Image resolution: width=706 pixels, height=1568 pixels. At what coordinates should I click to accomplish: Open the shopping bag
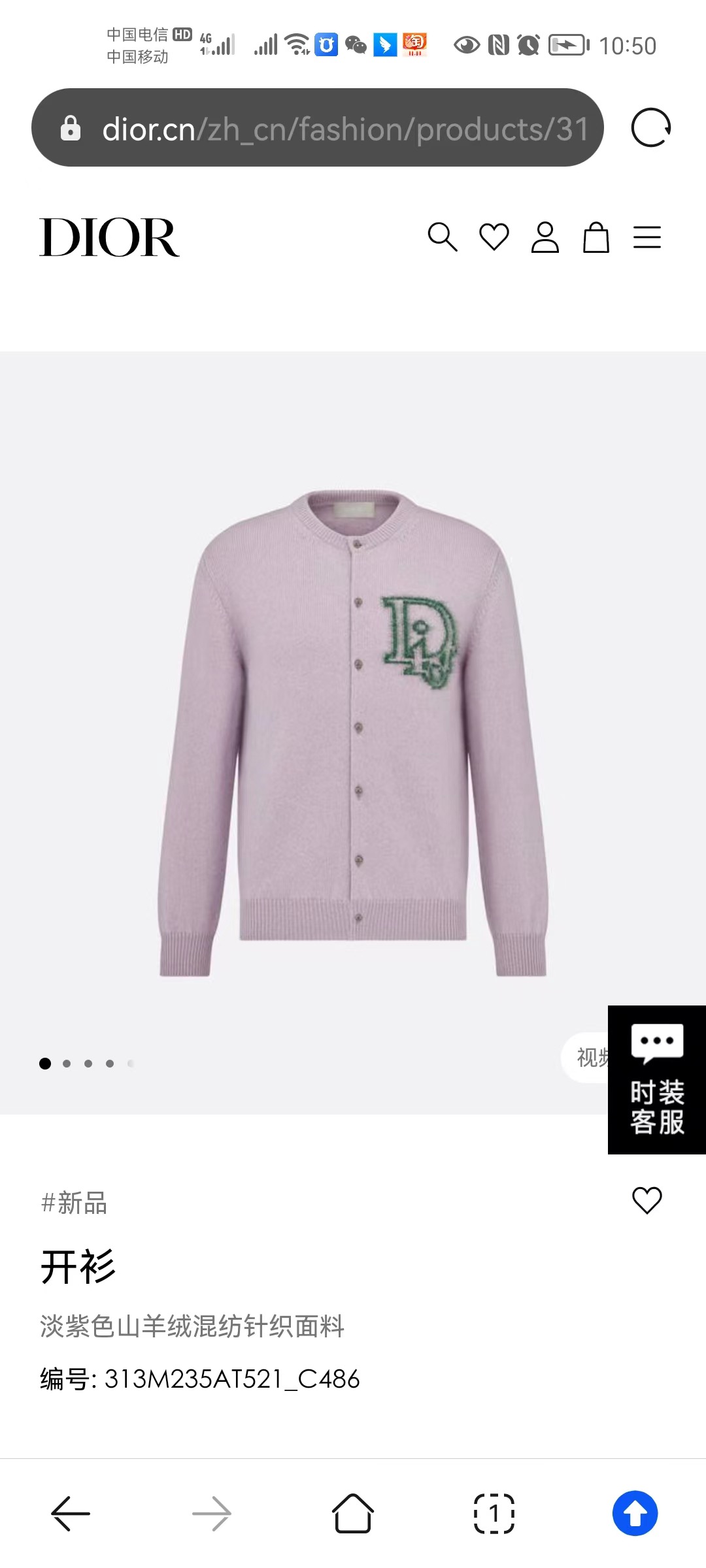[596, 237]
